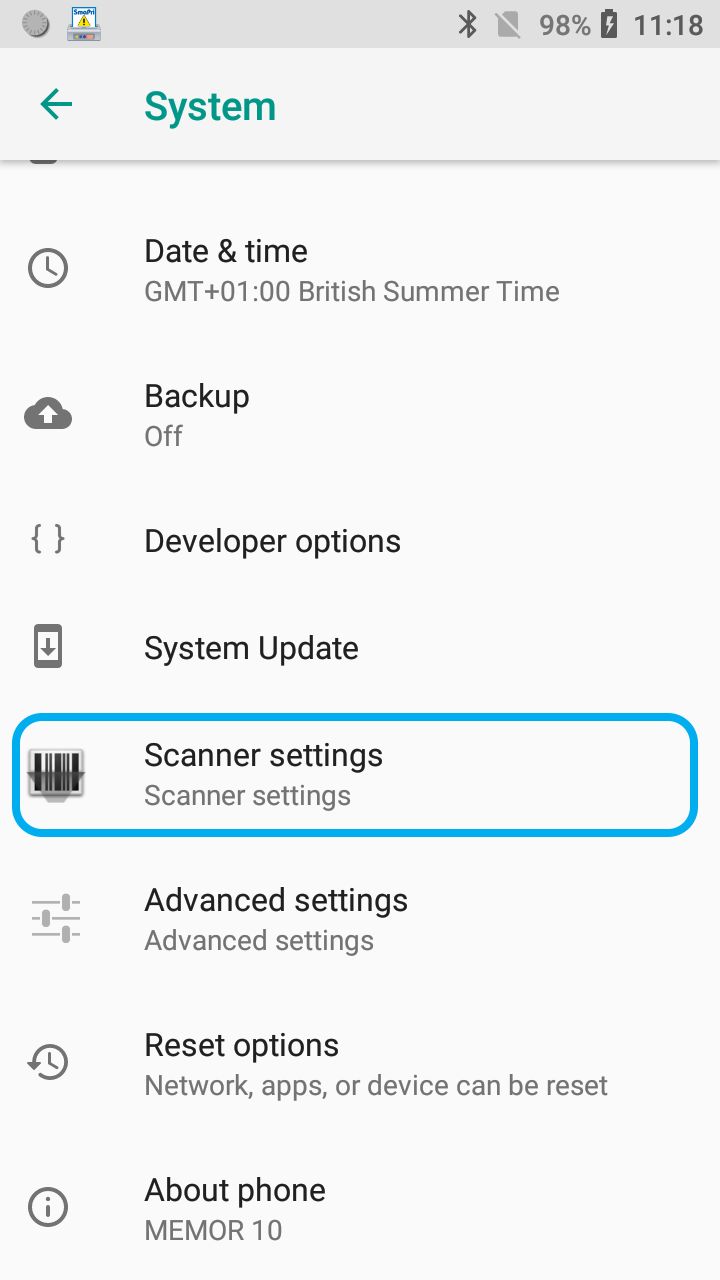This screenshot has width=720, height=1280.
Task: Click the barcode Scanner settings icon
Action: click(x=55, y=775)
